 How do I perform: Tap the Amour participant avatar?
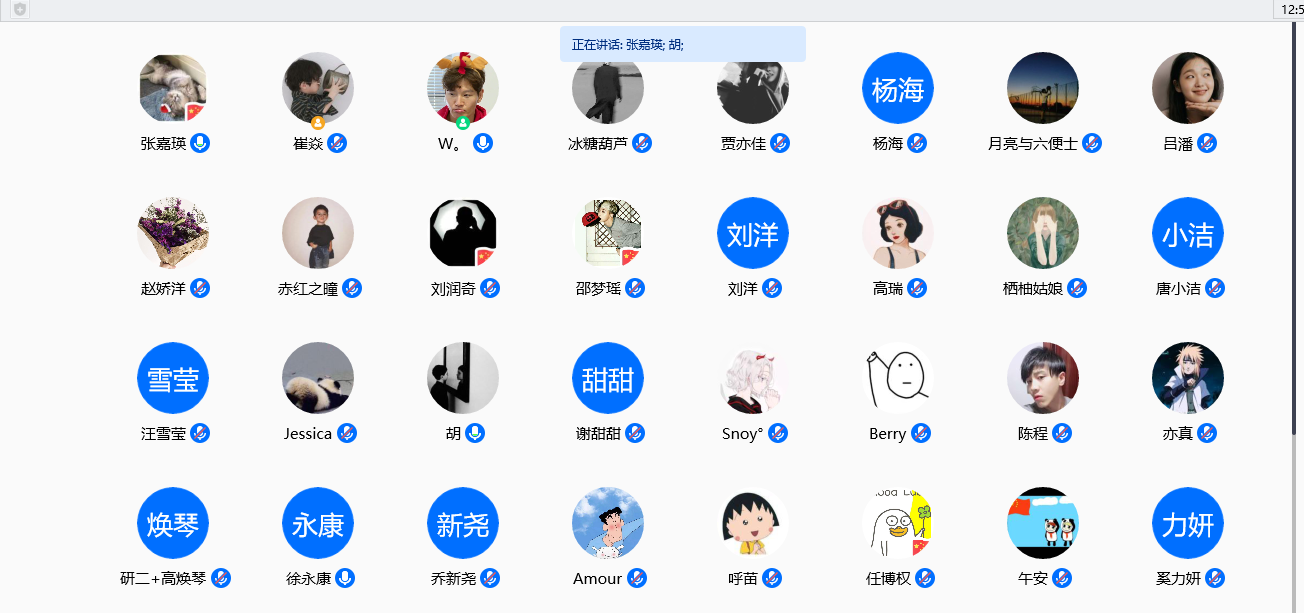608,523
